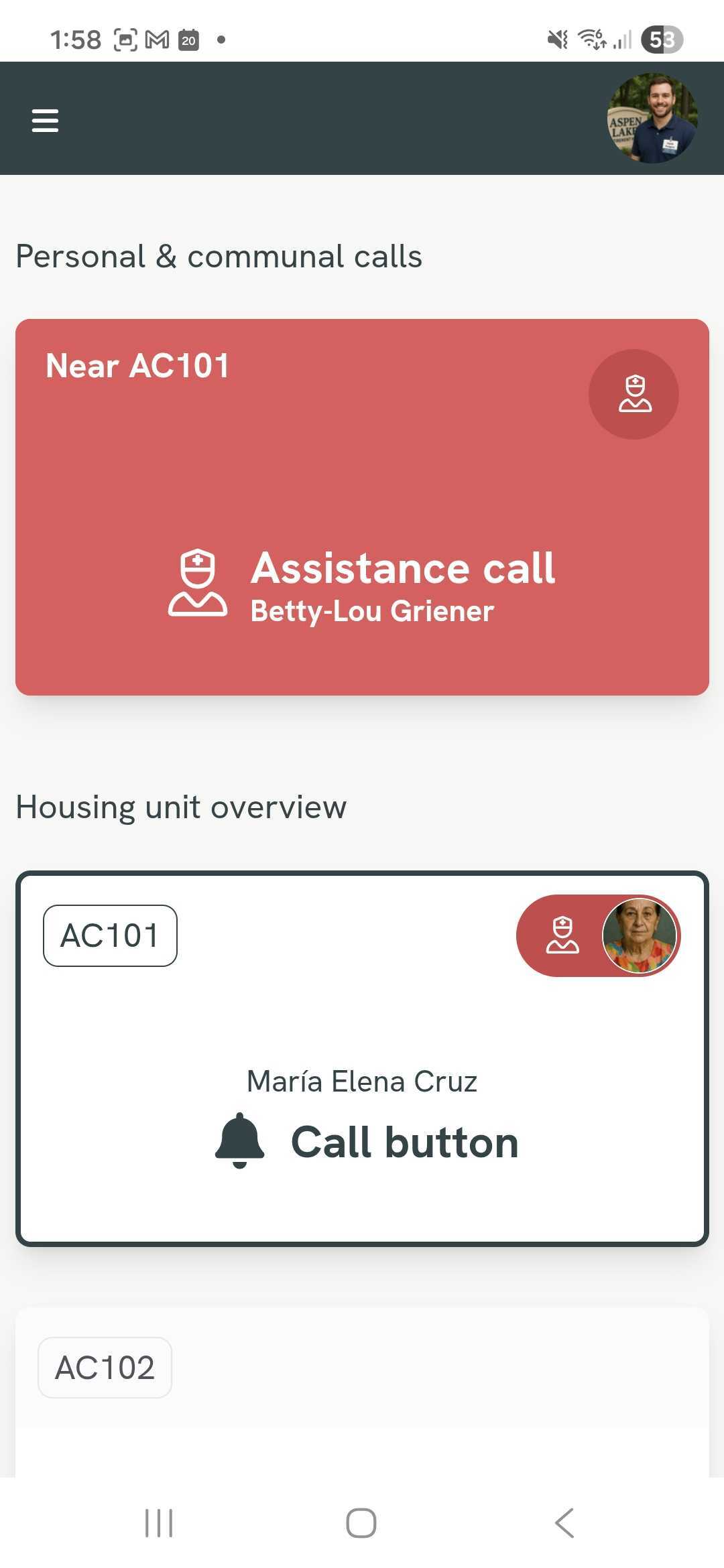Open Betty-Lou Griener's assistance call card
The width and height of the screenshot is (724, 1568).
362,507
